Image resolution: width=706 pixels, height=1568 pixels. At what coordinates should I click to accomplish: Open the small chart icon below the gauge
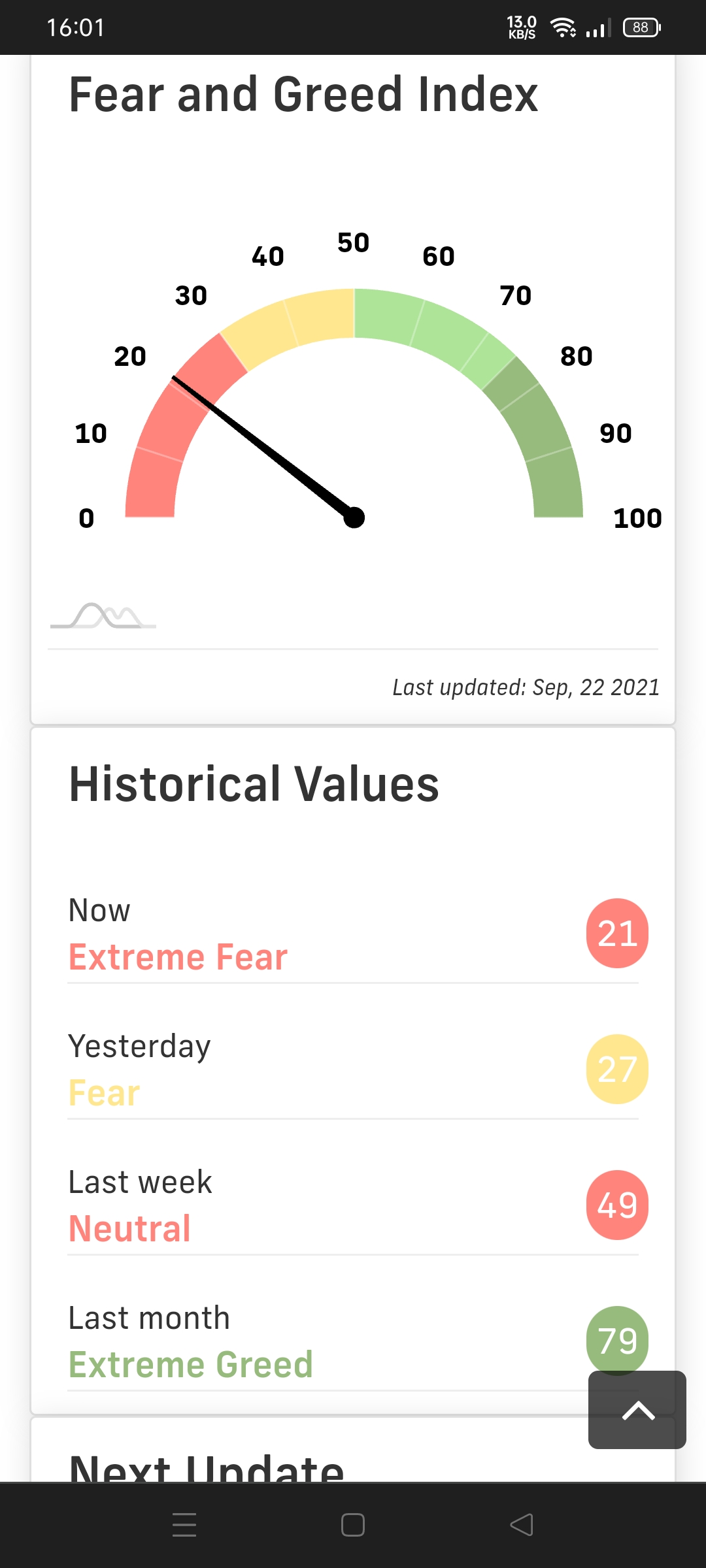pyautogui.click(x=103, y=616)
